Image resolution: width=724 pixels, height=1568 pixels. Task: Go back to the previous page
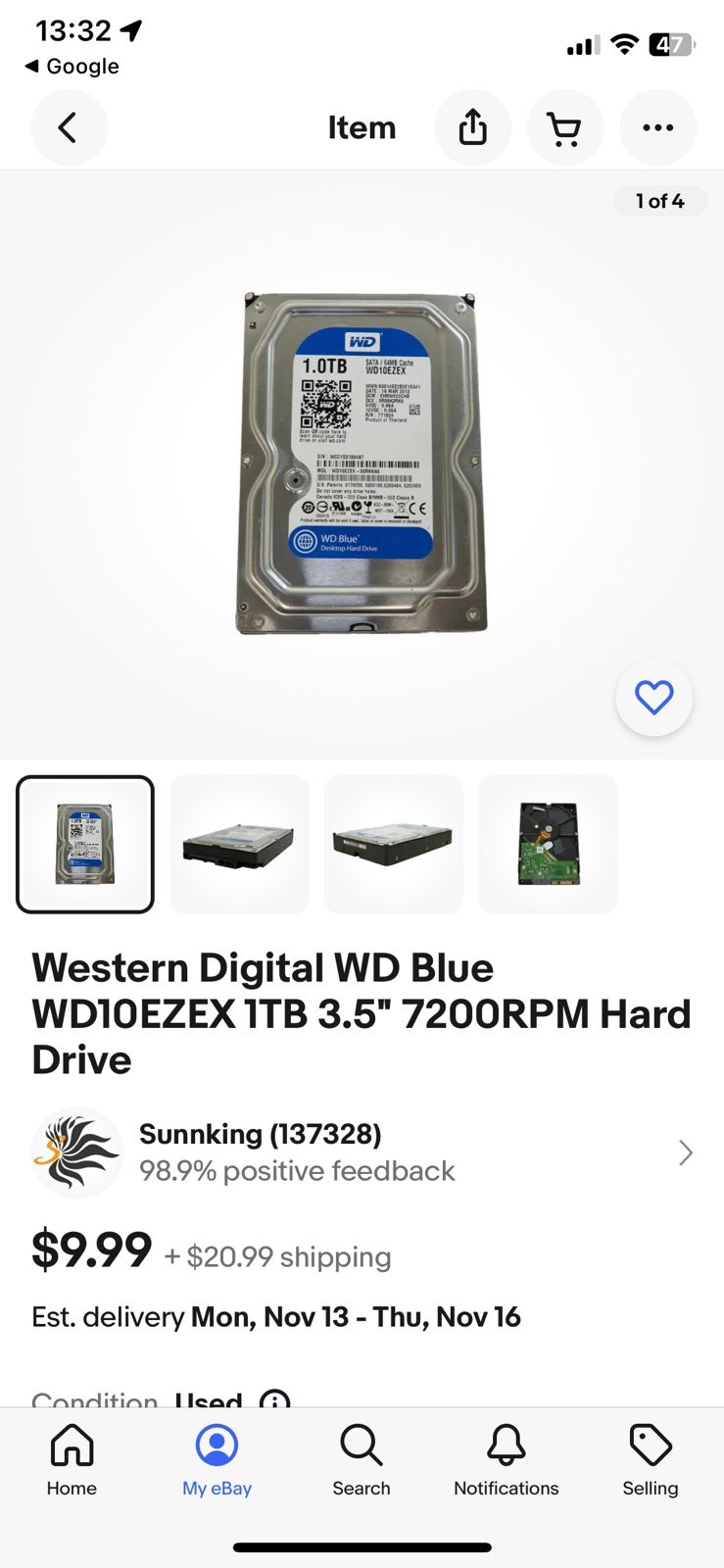pyautogui.click(x=69, y=127)
